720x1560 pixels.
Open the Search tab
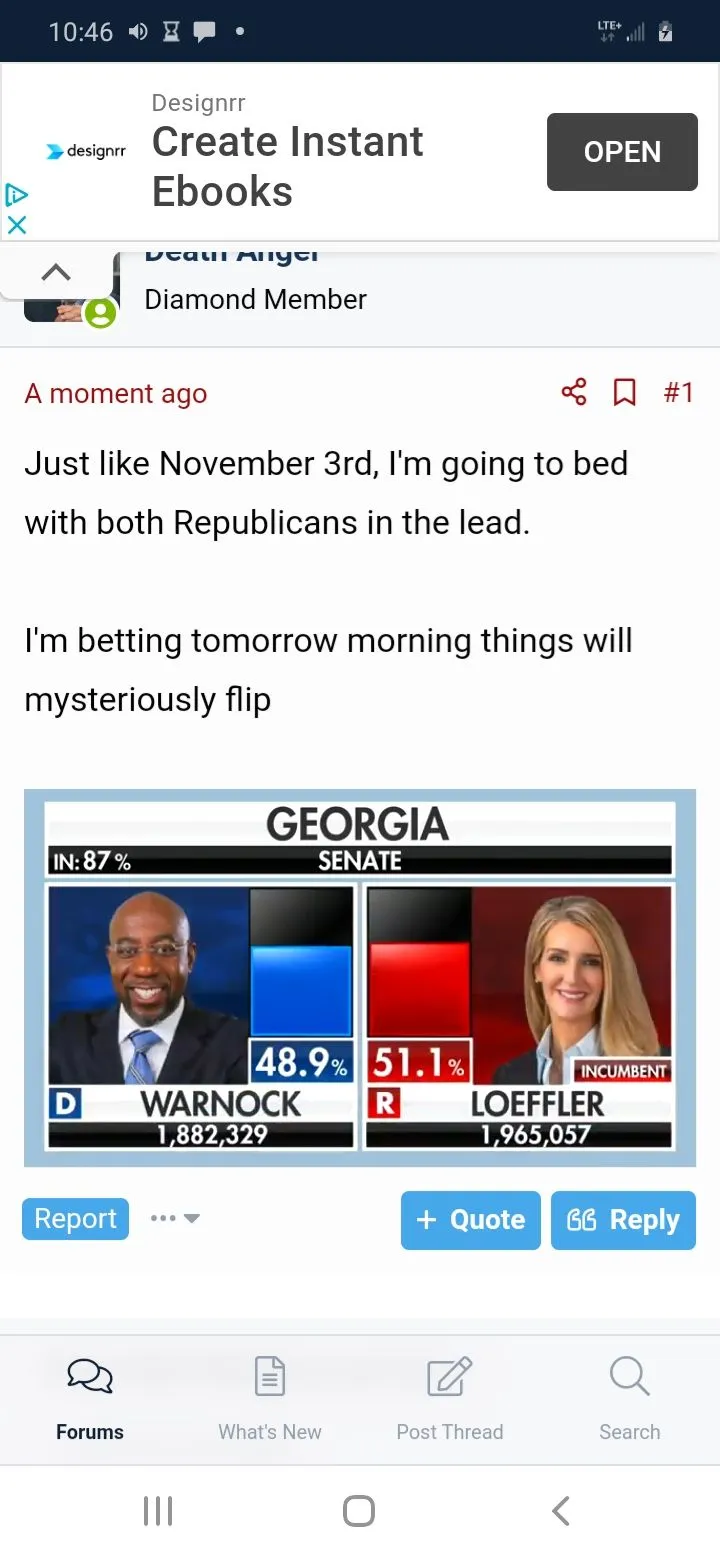(x=629, y=1398)
